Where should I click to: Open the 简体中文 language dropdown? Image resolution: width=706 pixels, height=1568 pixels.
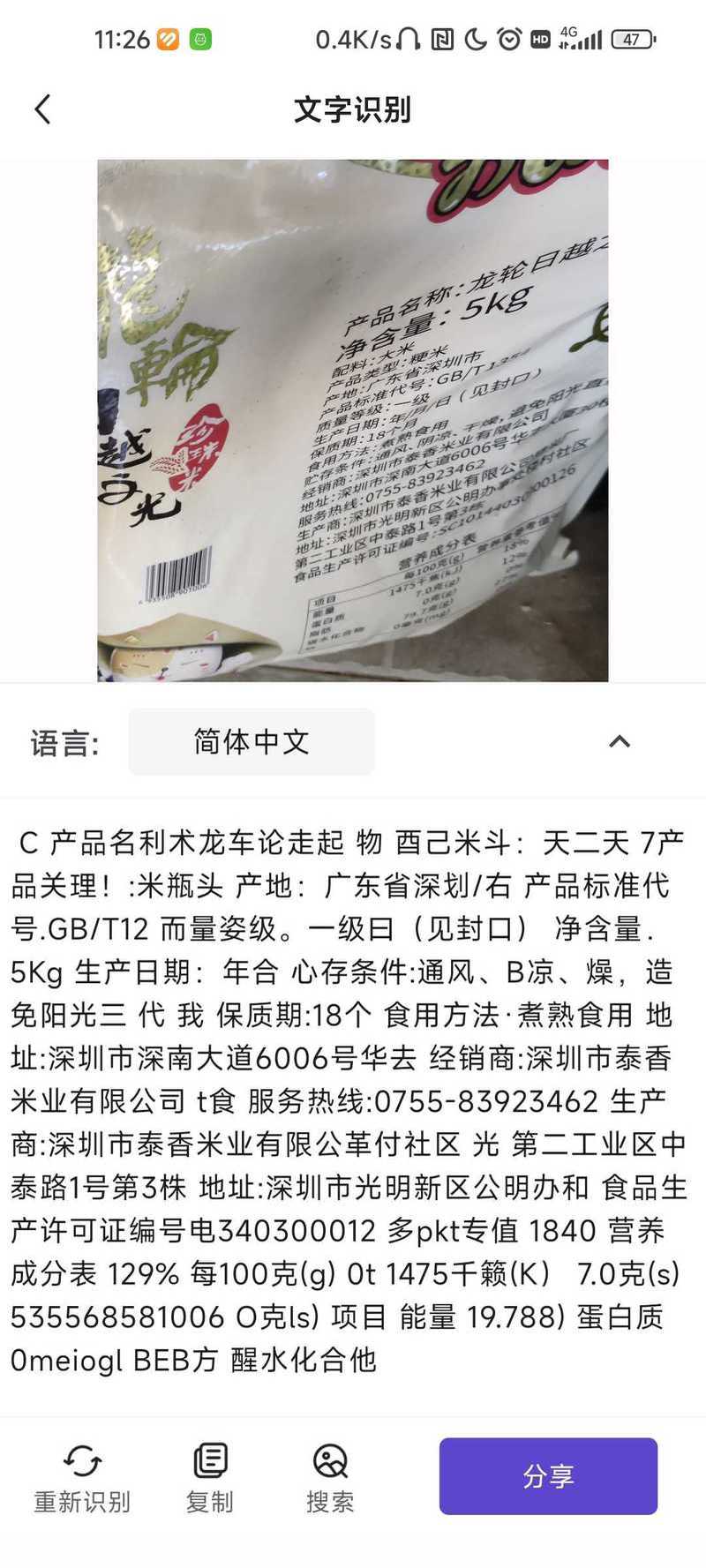pos(252,741)
